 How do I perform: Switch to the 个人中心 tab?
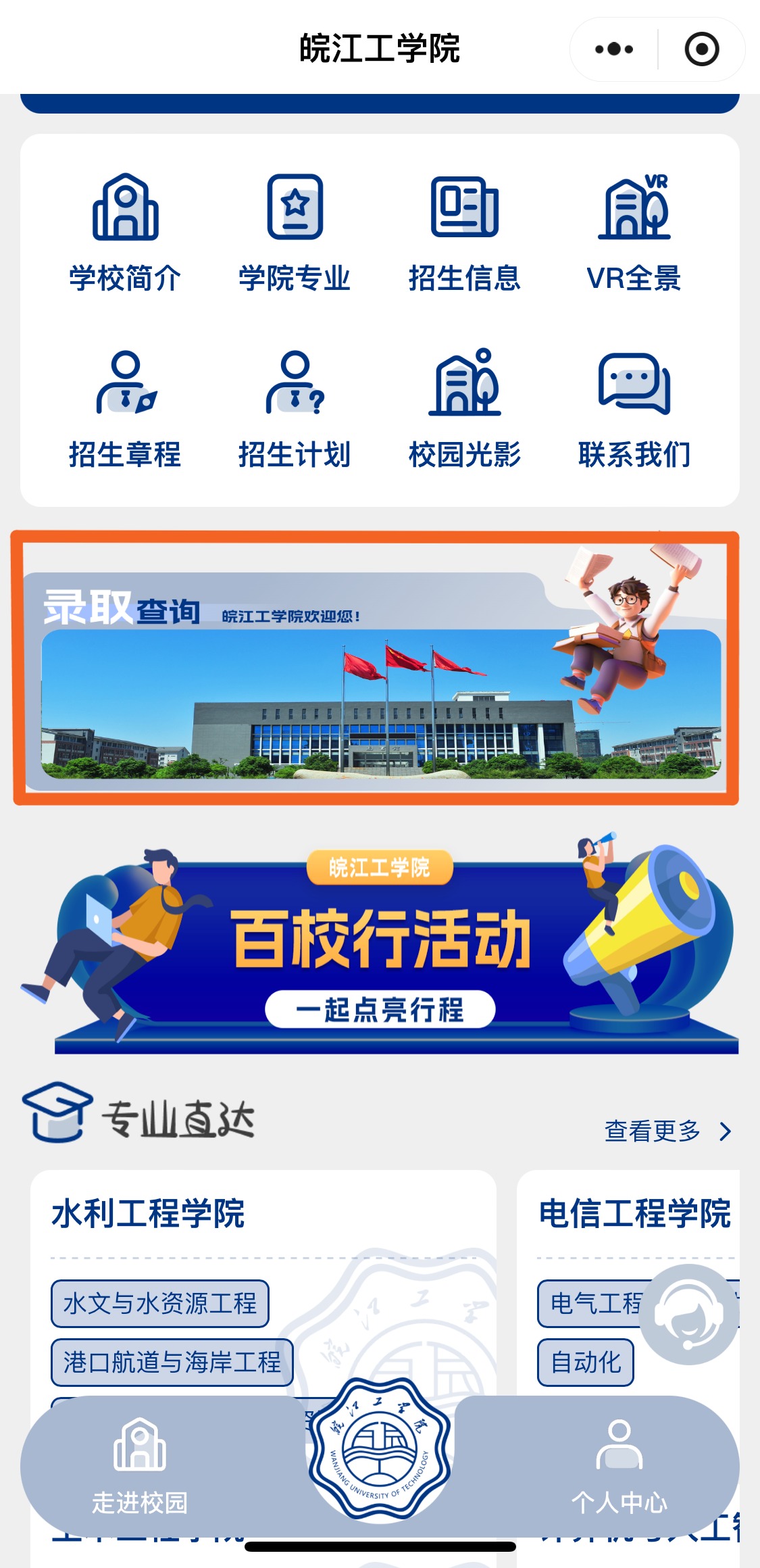619,1467
